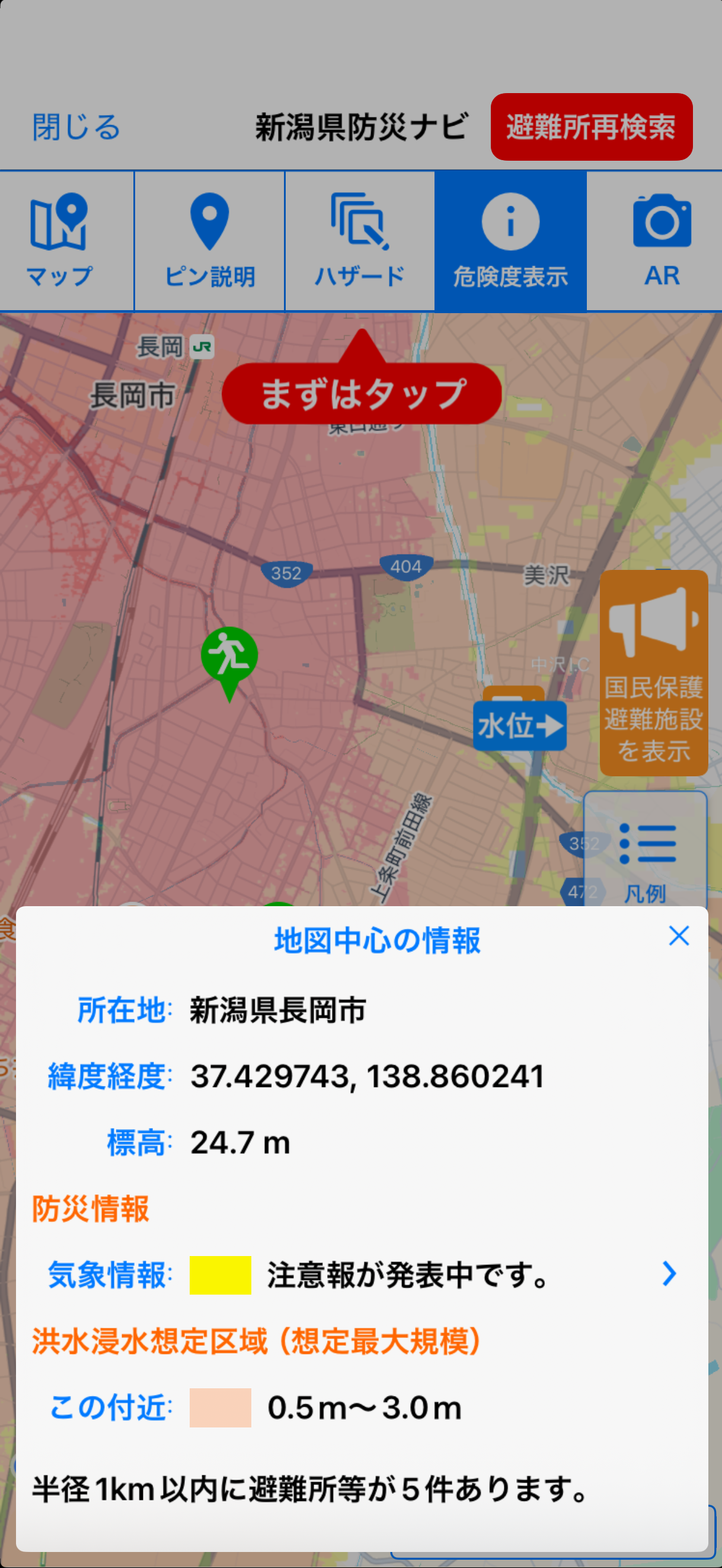Open the AR camera tab
This screenshot has width=722, height=1568.
(x=661, y=241)
